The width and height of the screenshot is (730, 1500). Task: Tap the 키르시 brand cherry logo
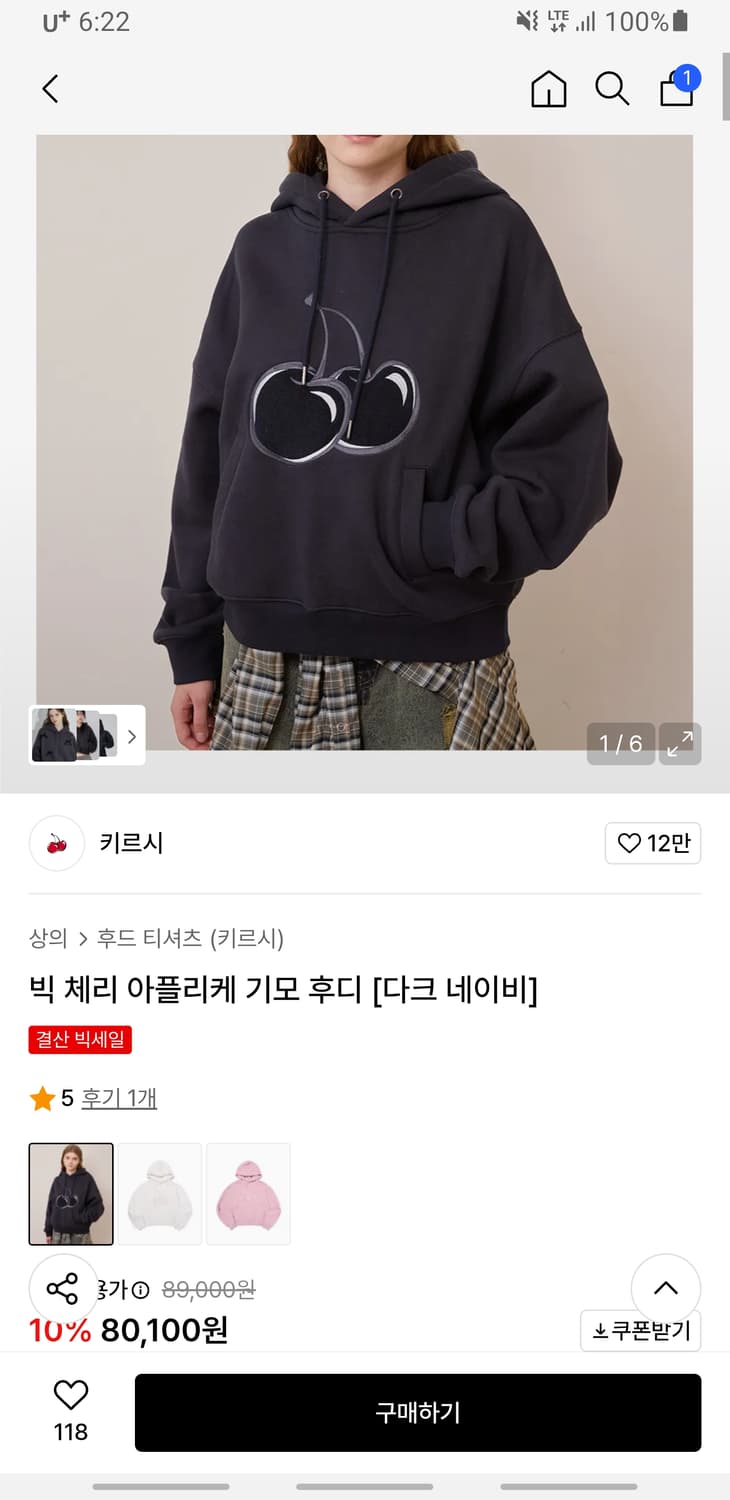point(56,843)
